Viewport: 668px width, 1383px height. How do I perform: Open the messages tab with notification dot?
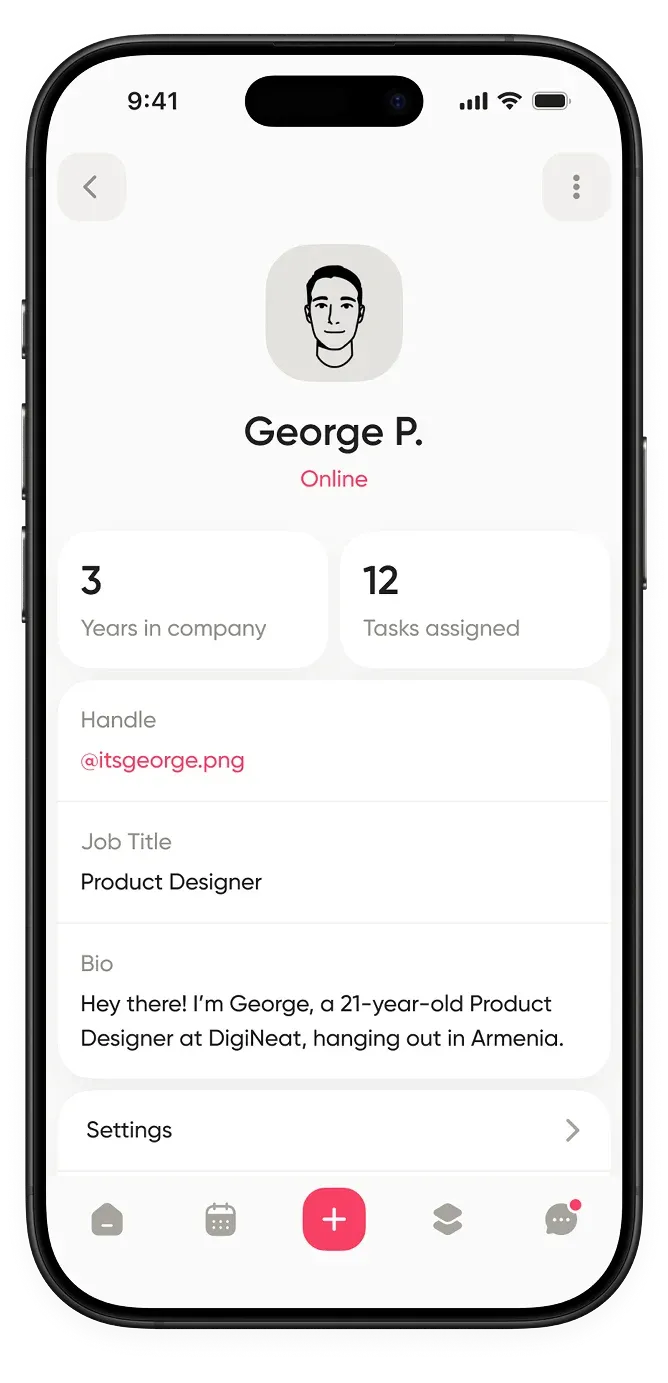coord(561,1220)
